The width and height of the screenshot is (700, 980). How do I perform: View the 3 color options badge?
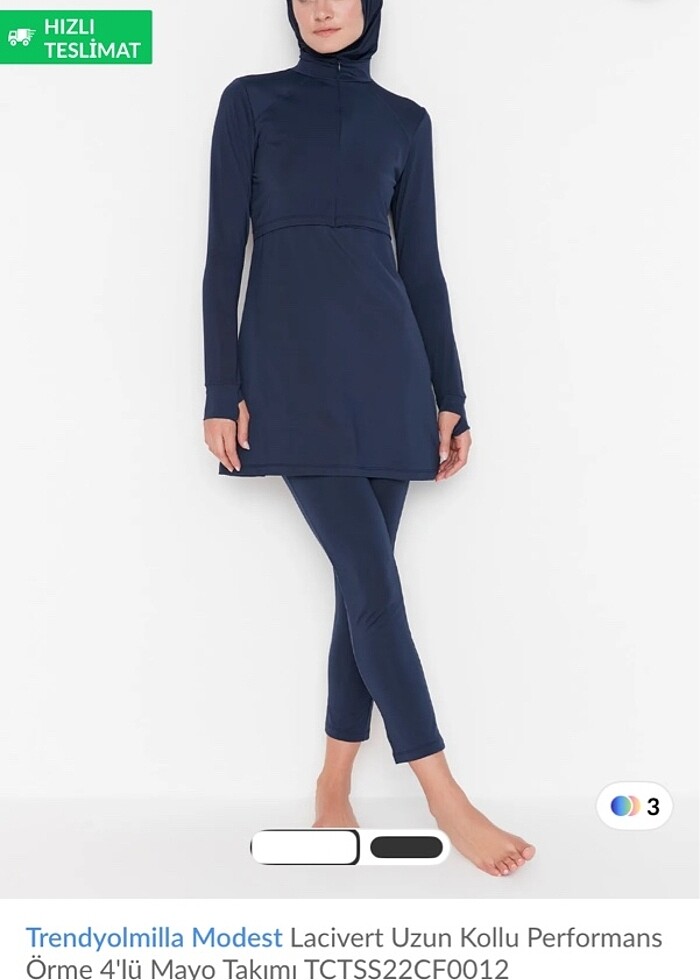click(634, 806)
